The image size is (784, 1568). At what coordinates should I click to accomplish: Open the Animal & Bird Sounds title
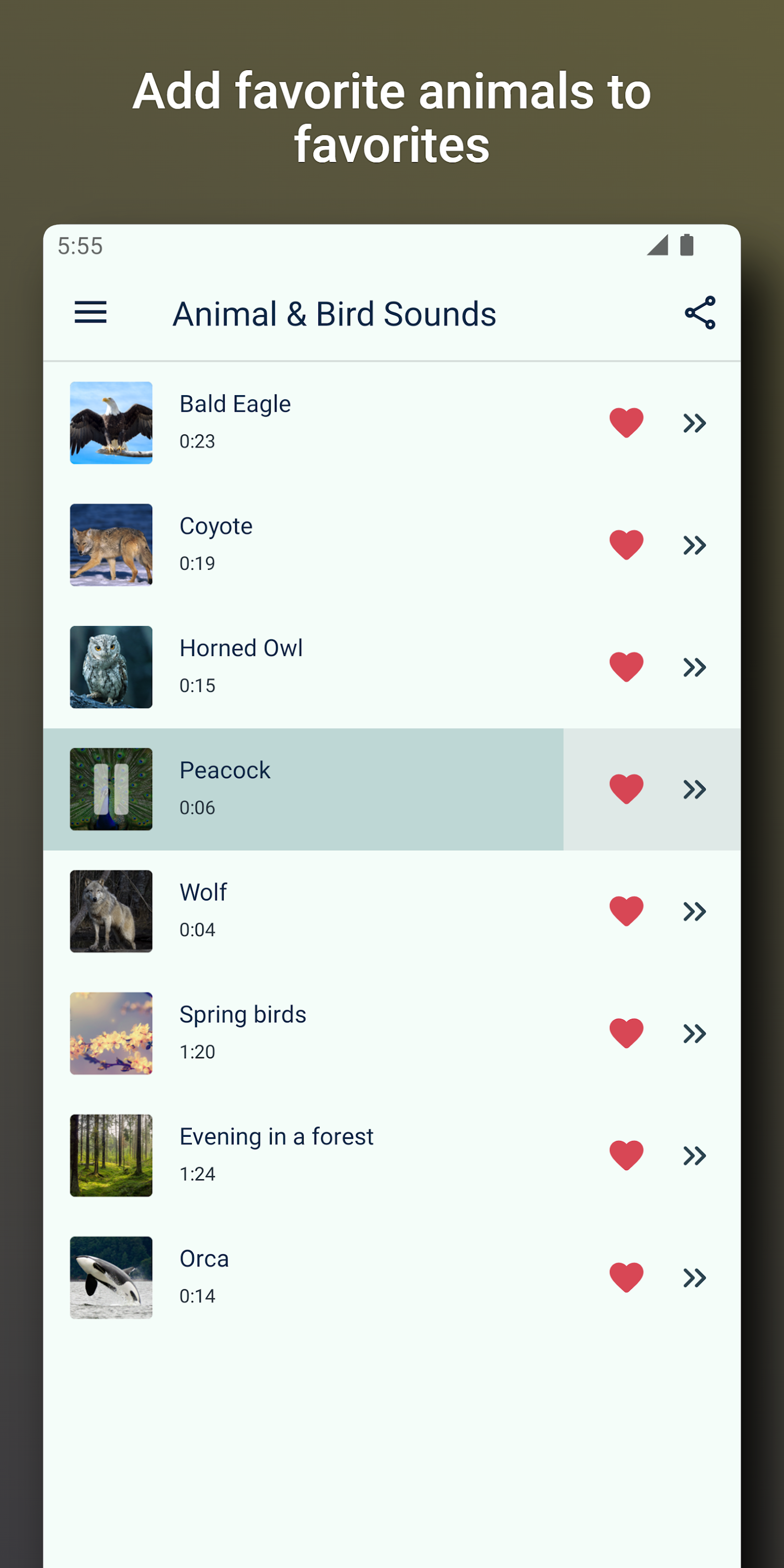click(x=334, y=313)
